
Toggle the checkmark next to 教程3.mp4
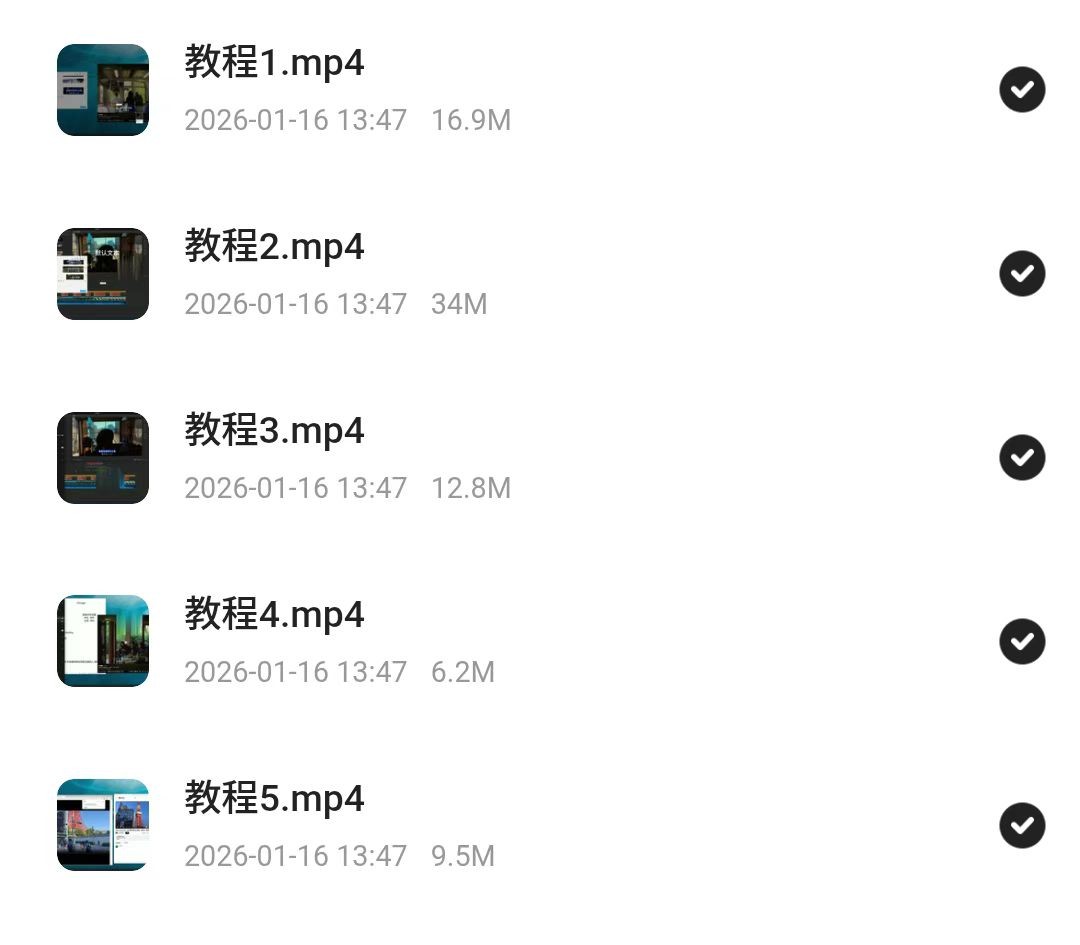pos(1021,458)
